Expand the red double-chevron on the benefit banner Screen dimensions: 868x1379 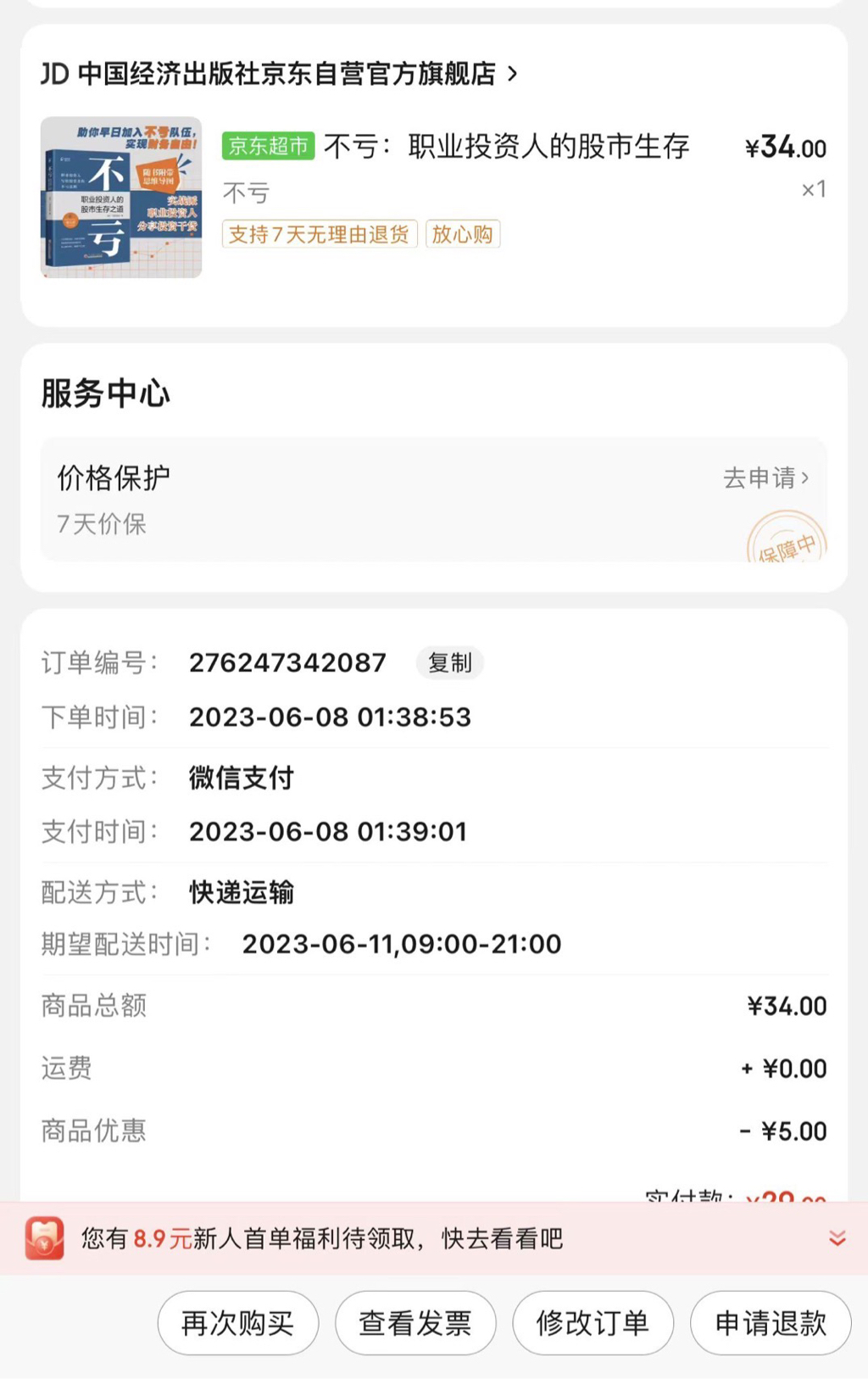click(837, 1239)
